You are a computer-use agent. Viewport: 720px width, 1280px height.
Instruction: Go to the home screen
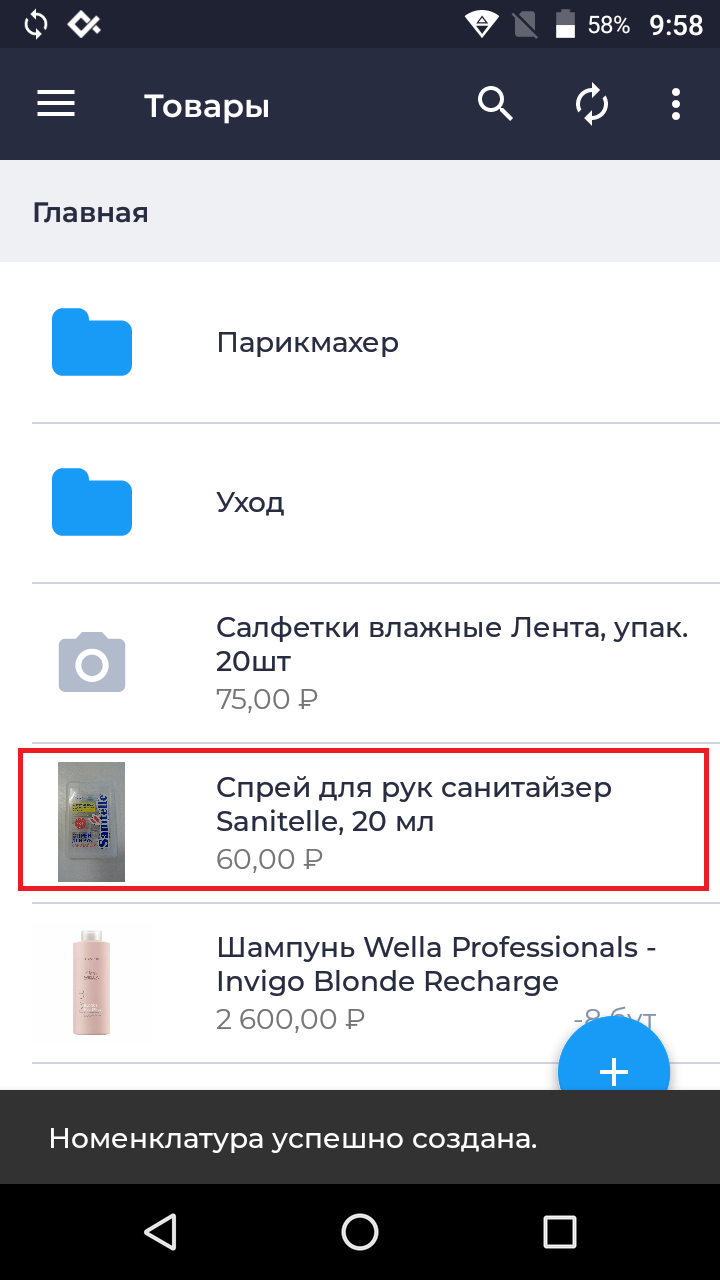click(x=360, y=1231)
